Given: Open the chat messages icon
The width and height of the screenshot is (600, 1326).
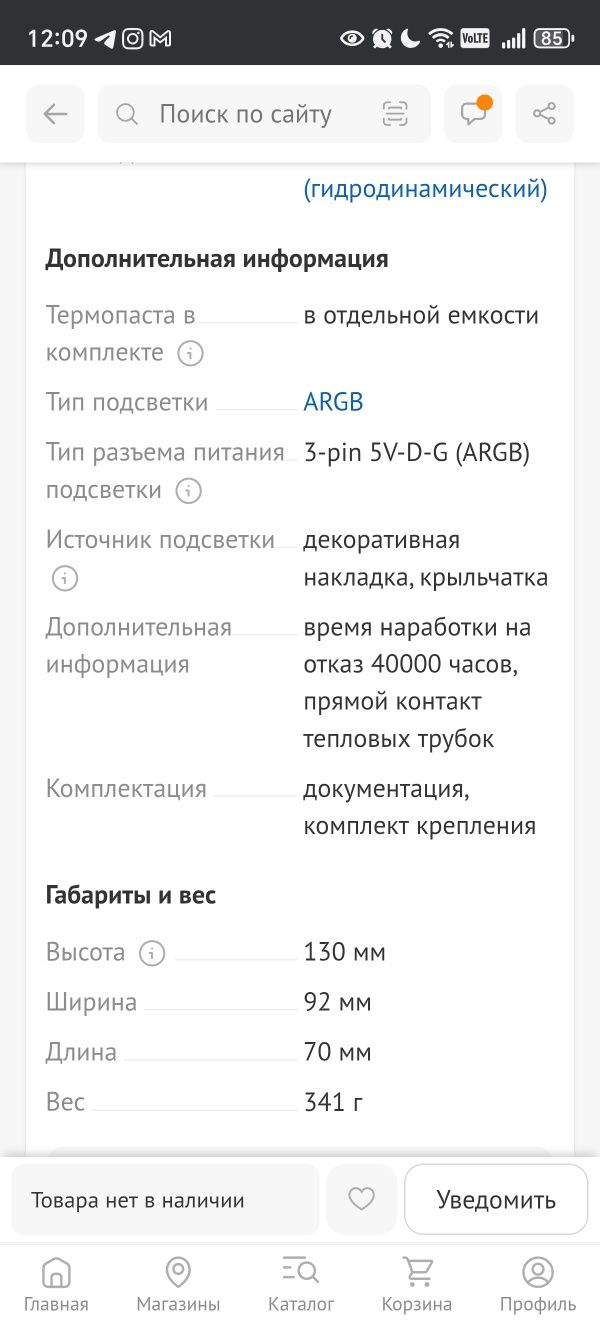Looking at the screenshot, I should pos(474,114).
